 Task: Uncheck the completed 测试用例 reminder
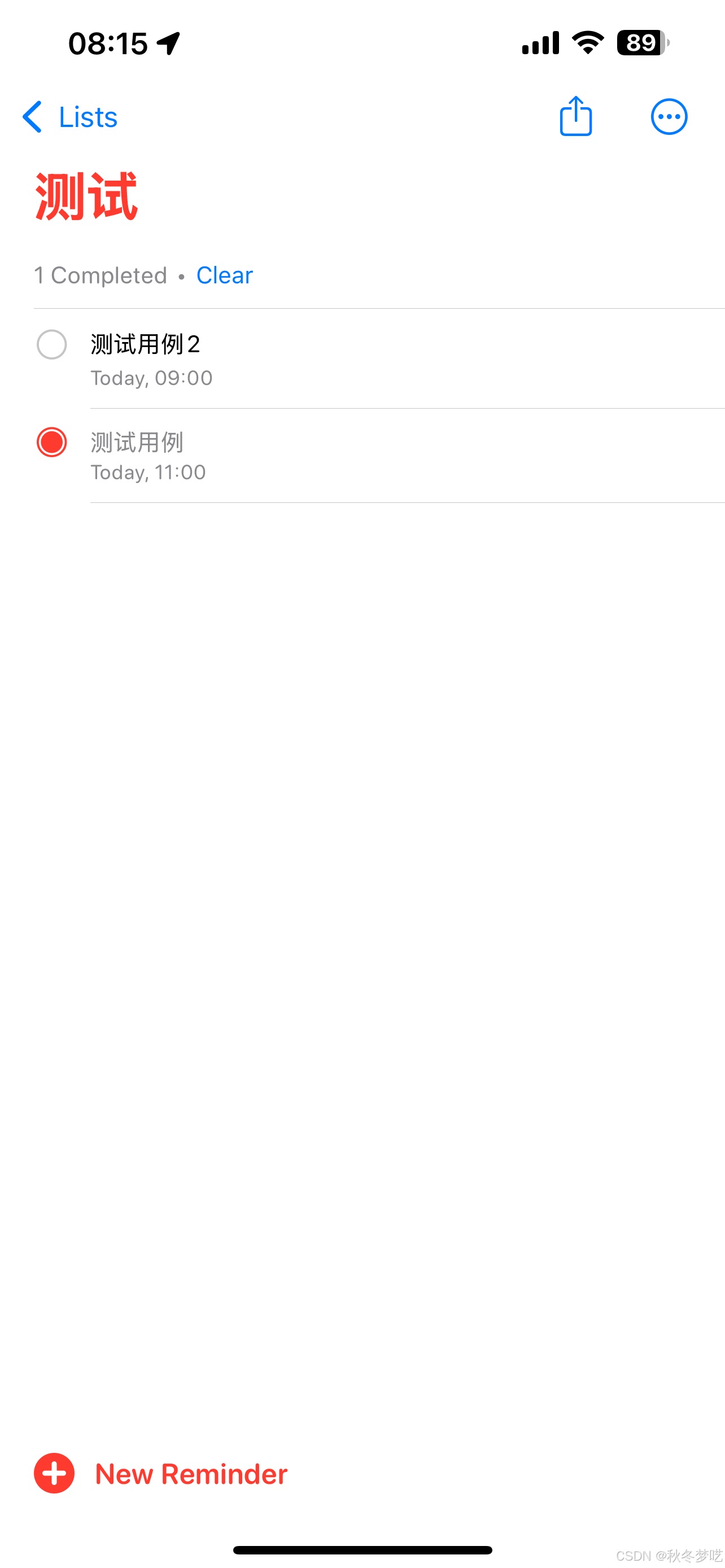(52, 442)
